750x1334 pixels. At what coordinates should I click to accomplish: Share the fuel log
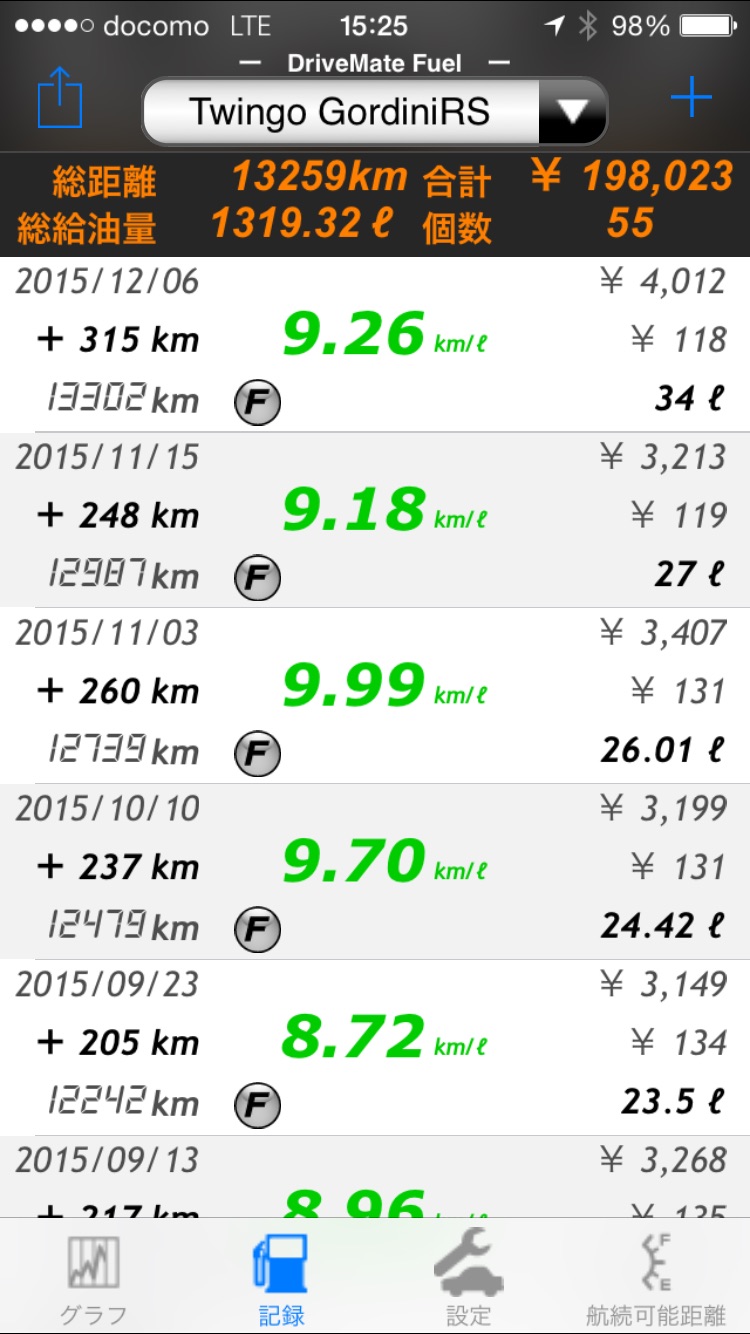(59, 97)
